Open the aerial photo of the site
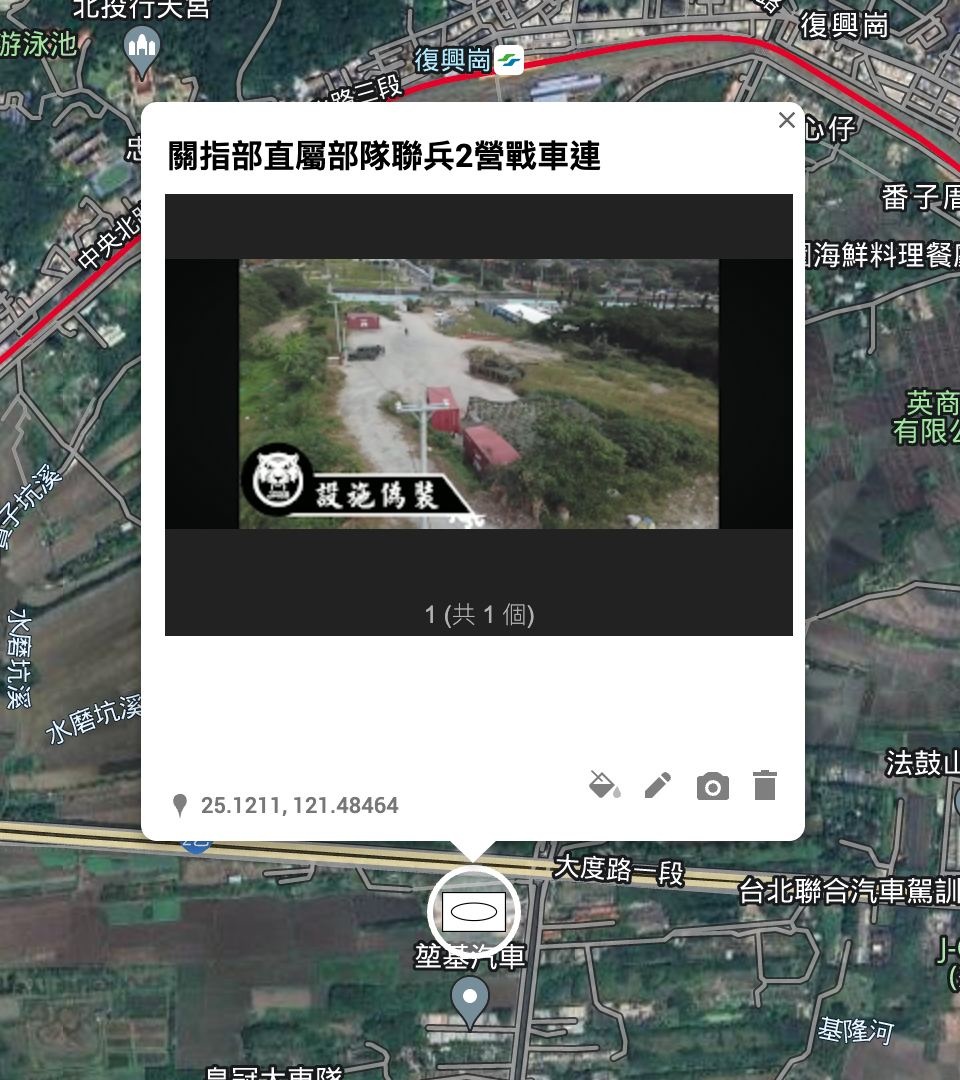 point(478,393)
